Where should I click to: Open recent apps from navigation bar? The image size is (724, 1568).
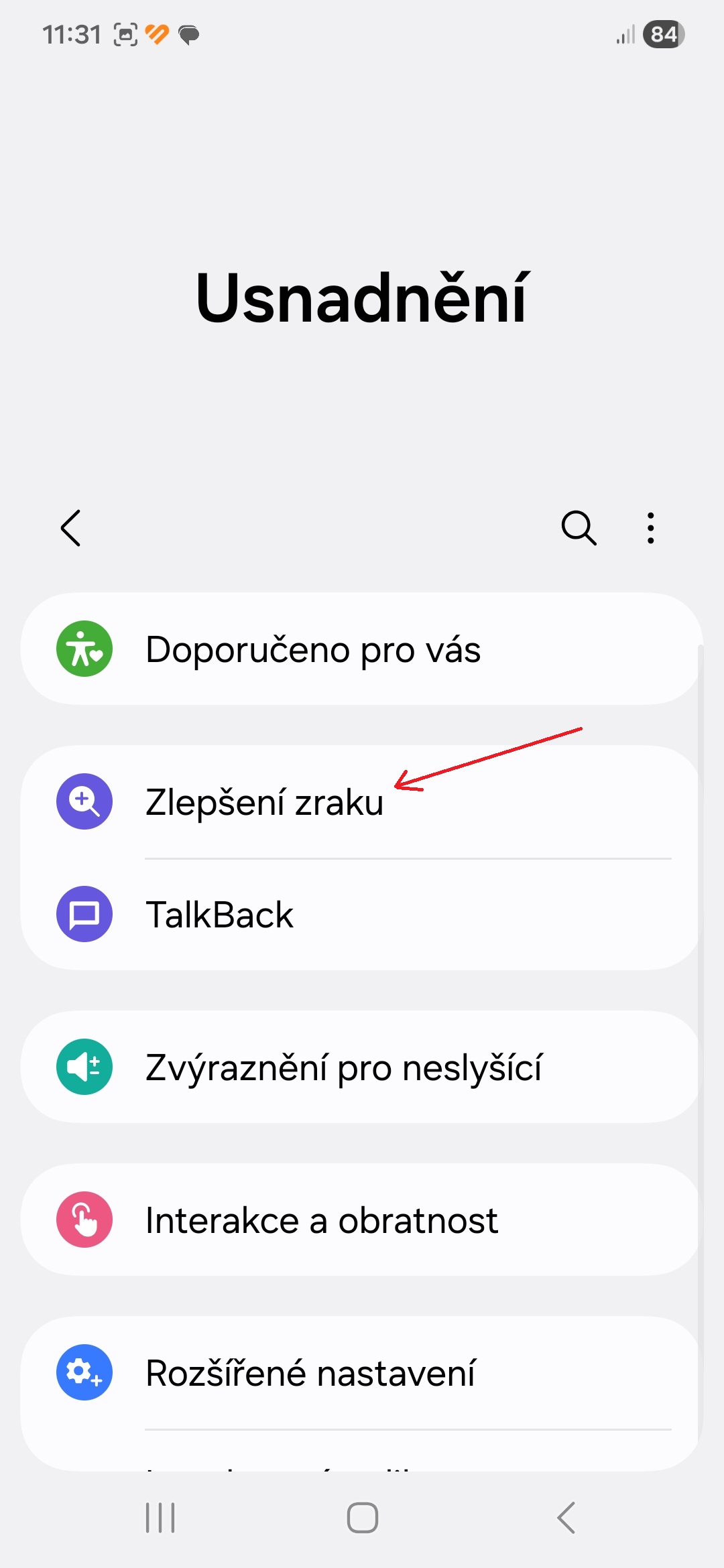160,1517
